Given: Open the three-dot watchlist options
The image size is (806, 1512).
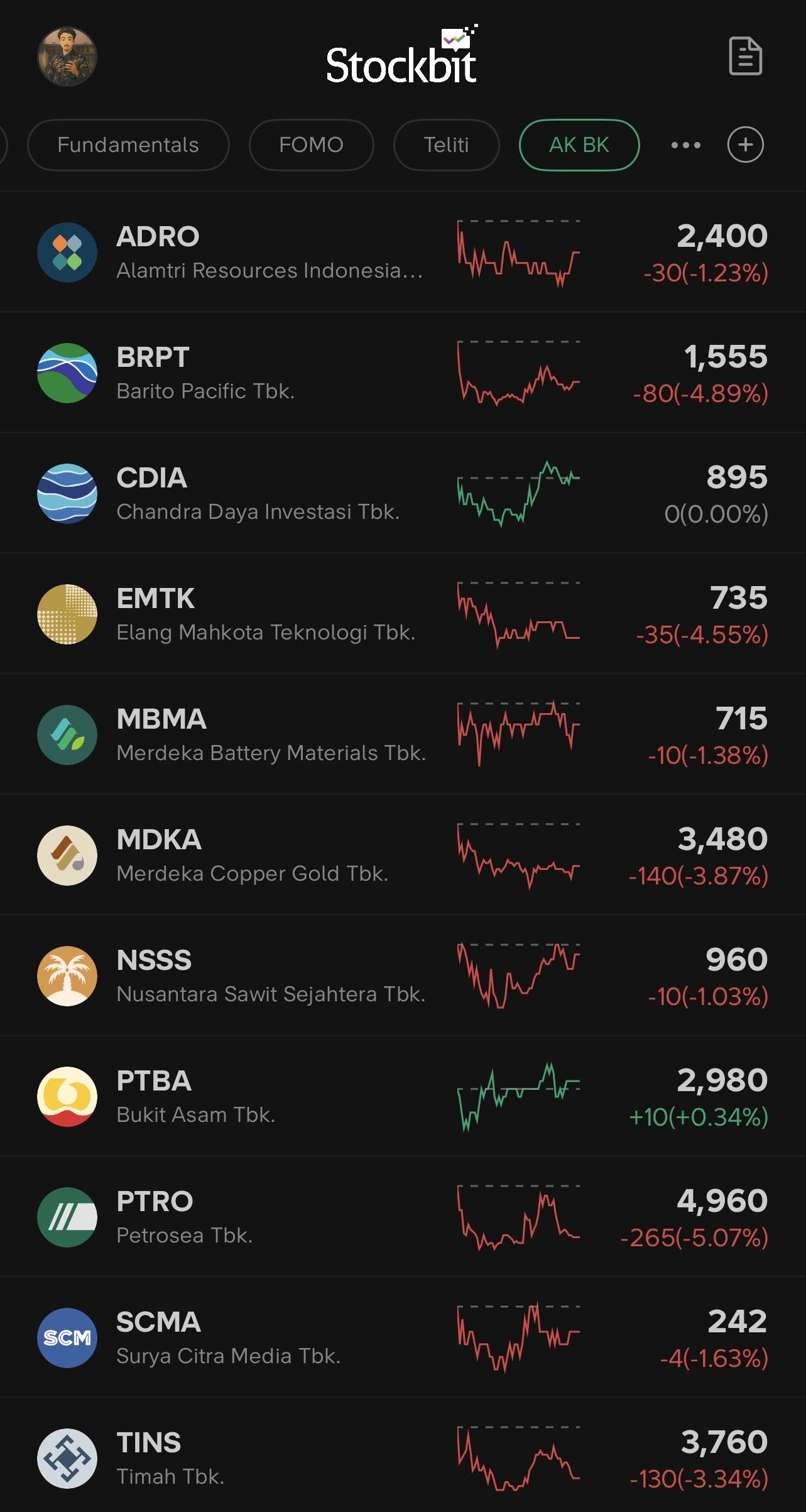Looking at the screenshot, I should (685, 145).
